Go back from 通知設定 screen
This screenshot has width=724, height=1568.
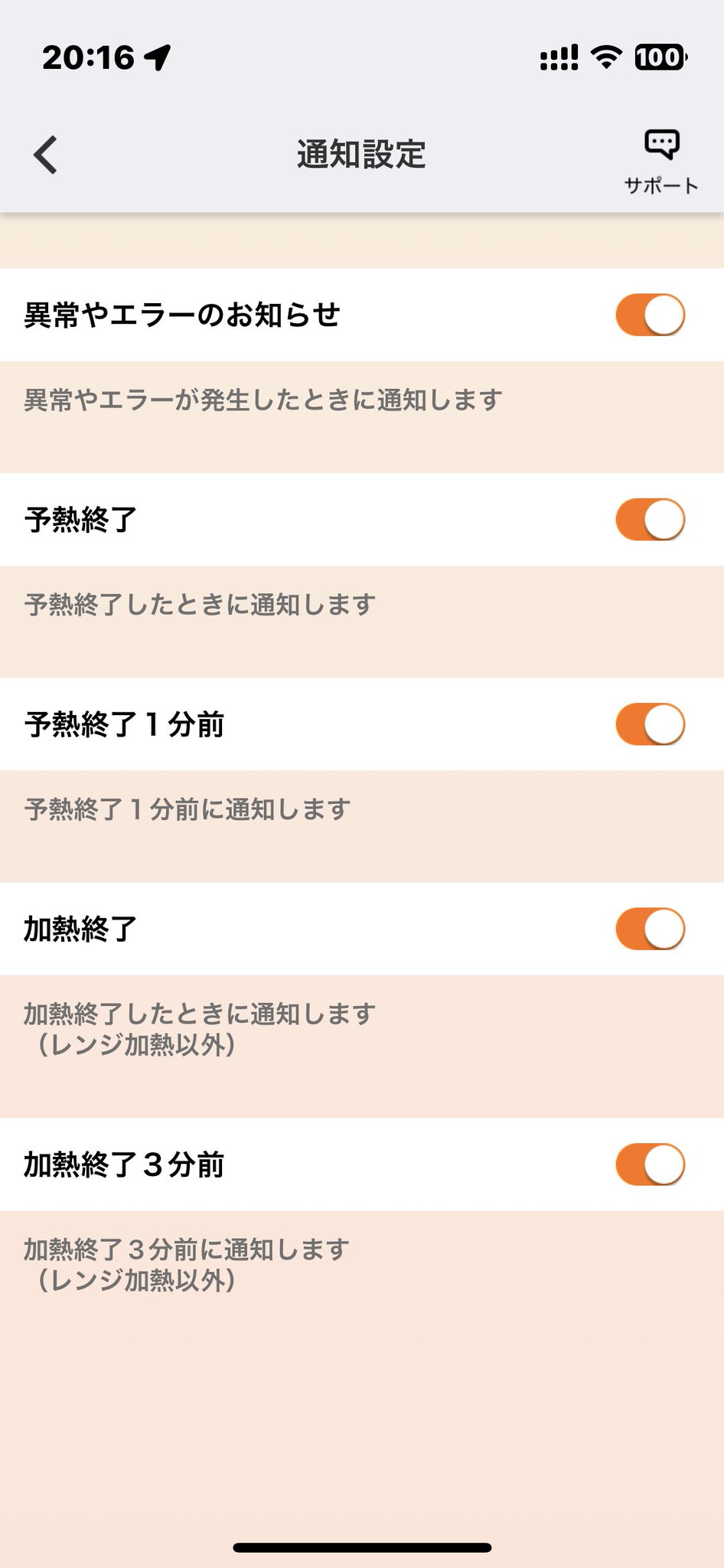pyautogui.click(x=46, y=155)
